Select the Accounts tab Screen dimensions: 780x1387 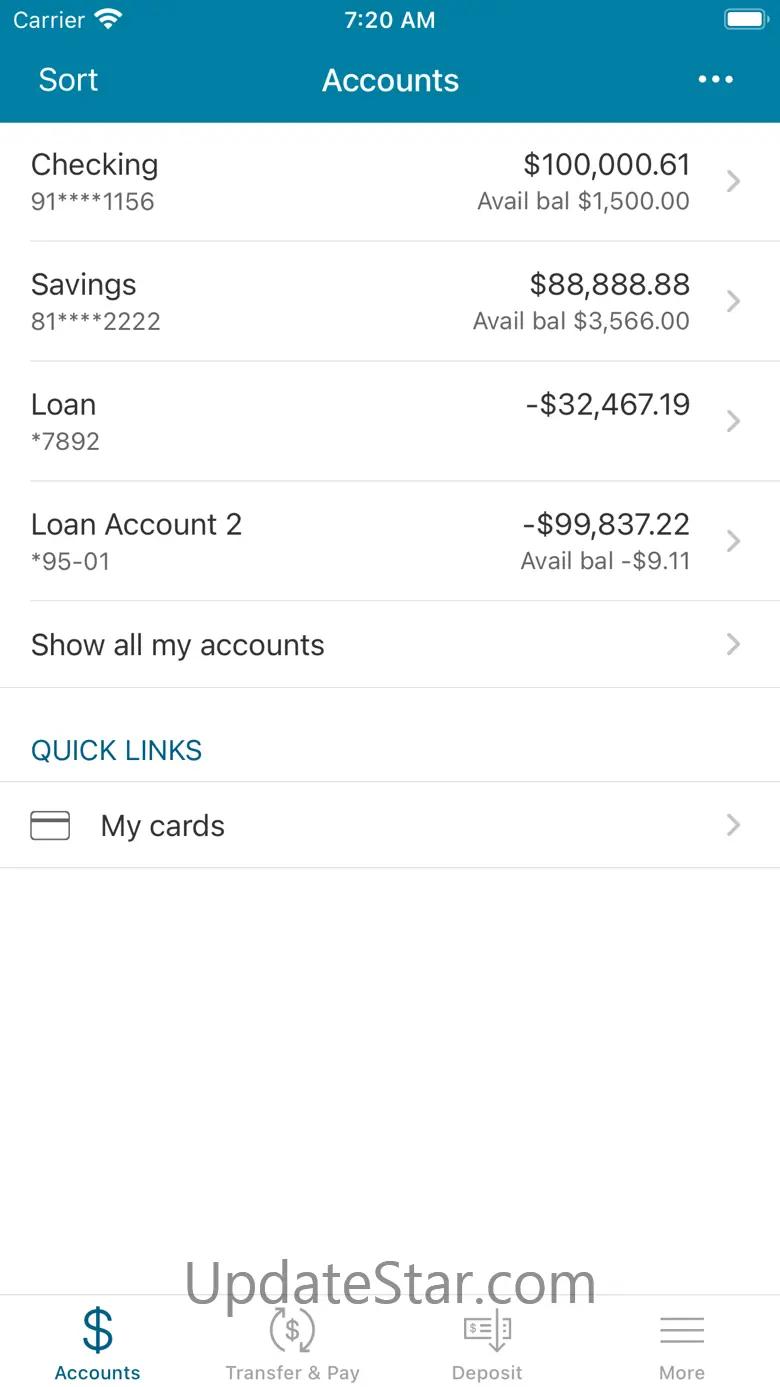click(97, 1344)
